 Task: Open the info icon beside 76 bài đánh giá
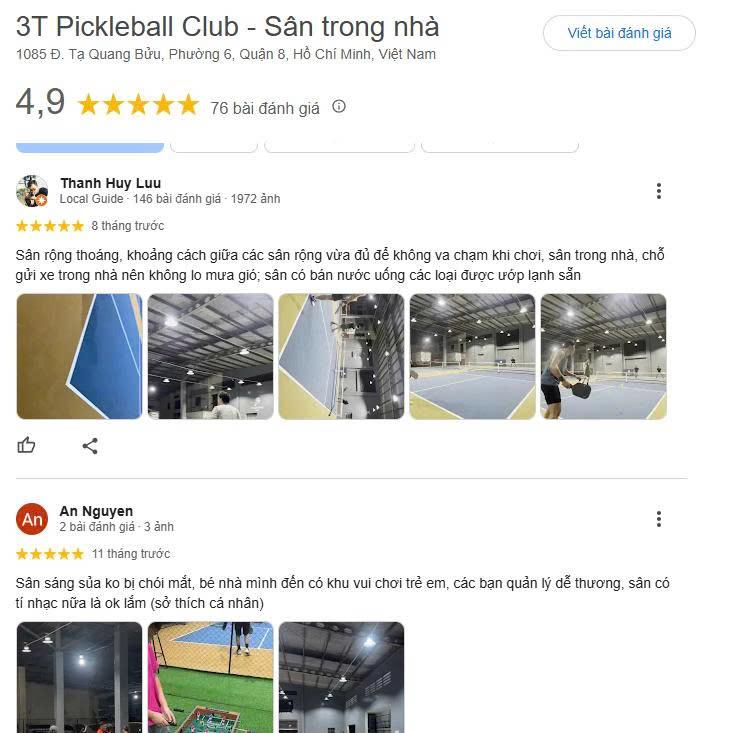click(x=339, y=106)
